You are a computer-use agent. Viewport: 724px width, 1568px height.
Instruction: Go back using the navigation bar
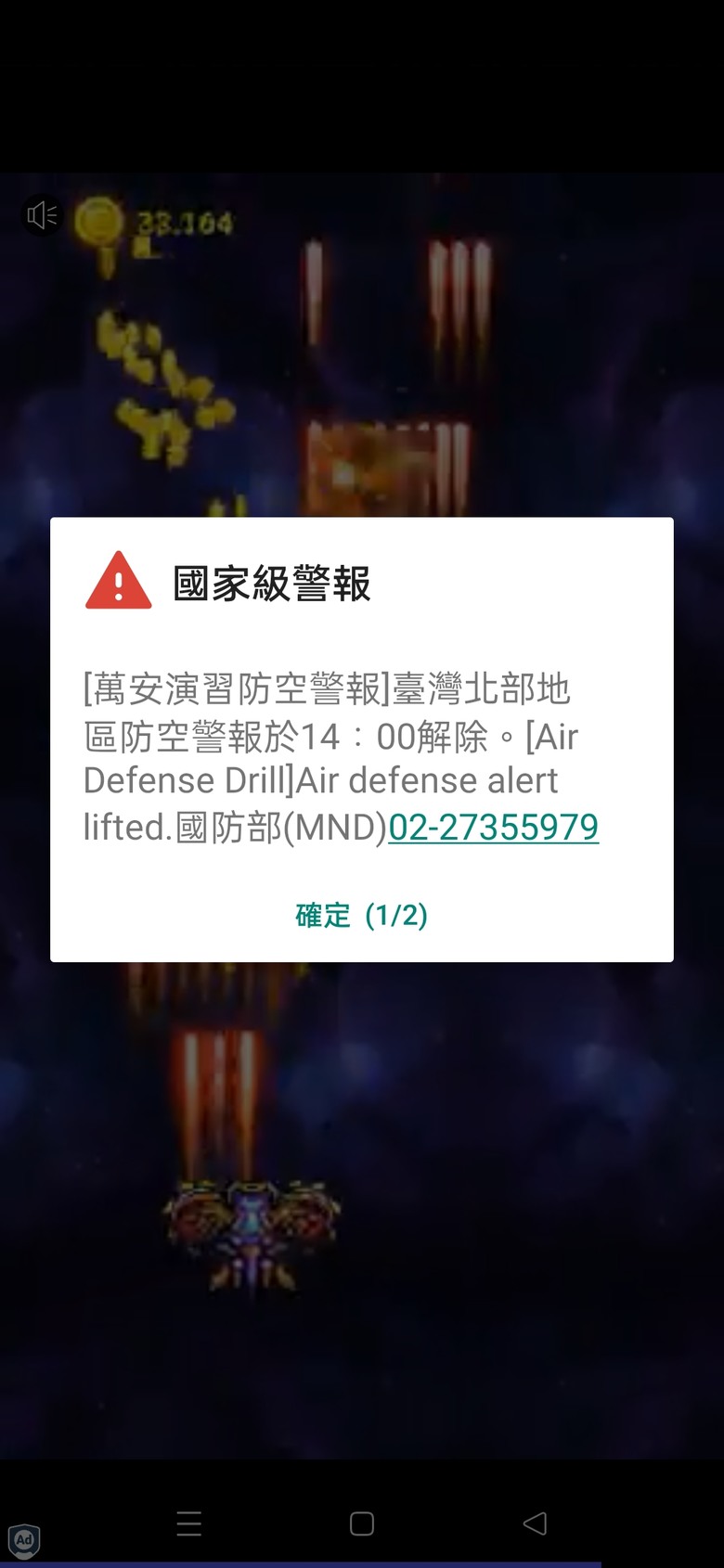[535, 1523]
